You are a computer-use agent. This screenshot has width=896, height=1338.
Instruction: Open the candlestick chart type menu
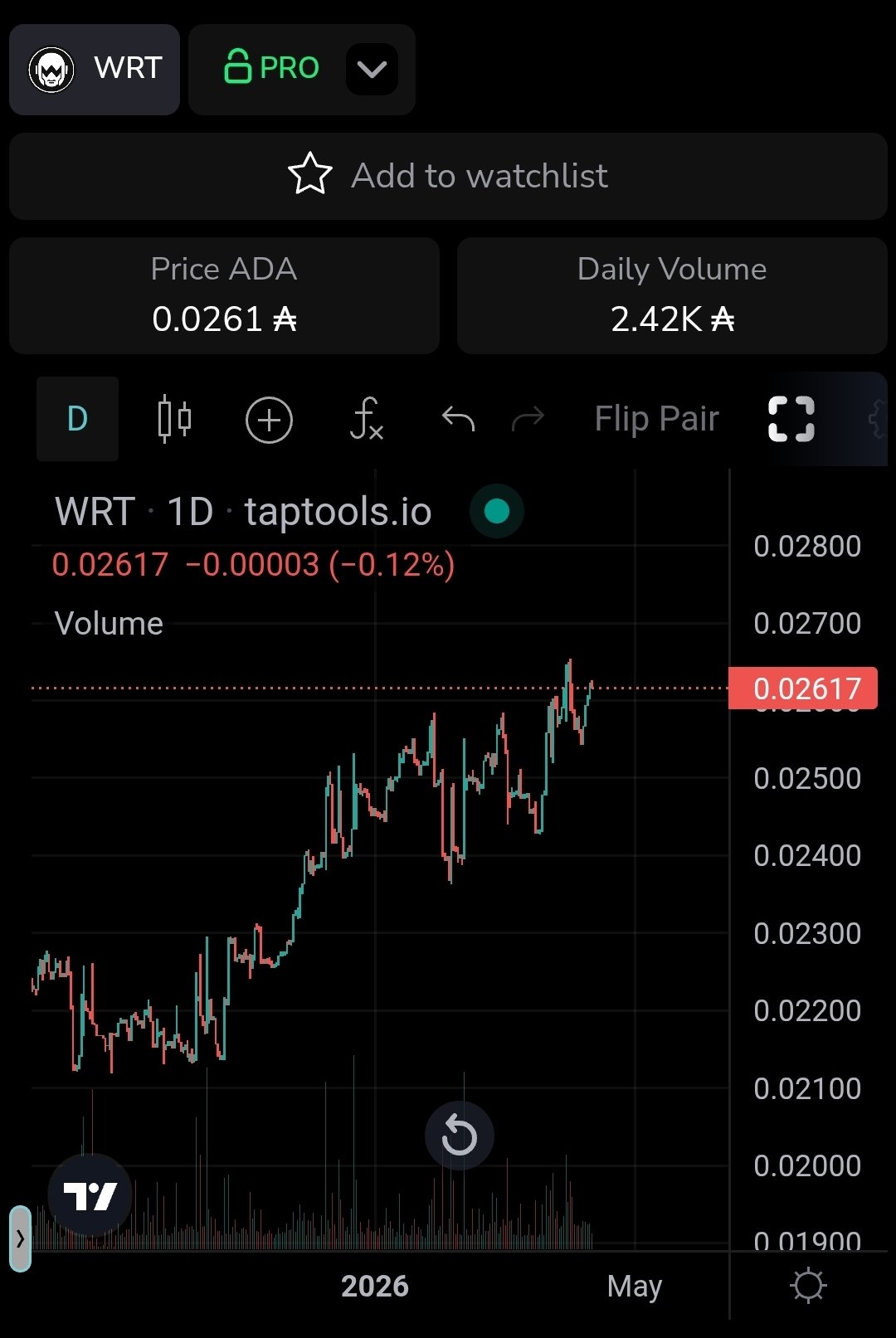174,419
